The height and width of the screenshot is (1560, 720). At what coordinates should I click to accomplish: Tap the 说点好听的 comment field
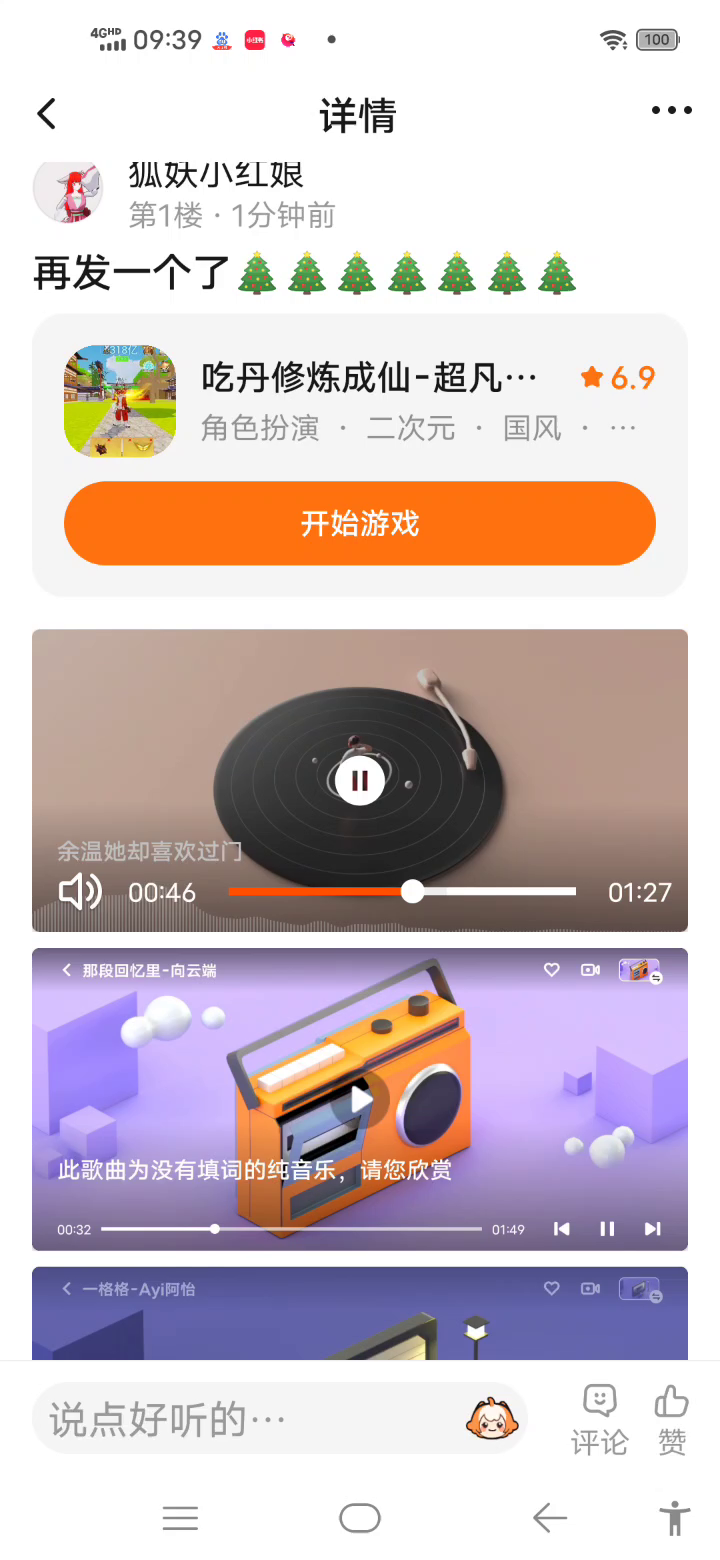(x=250, y=1418)
